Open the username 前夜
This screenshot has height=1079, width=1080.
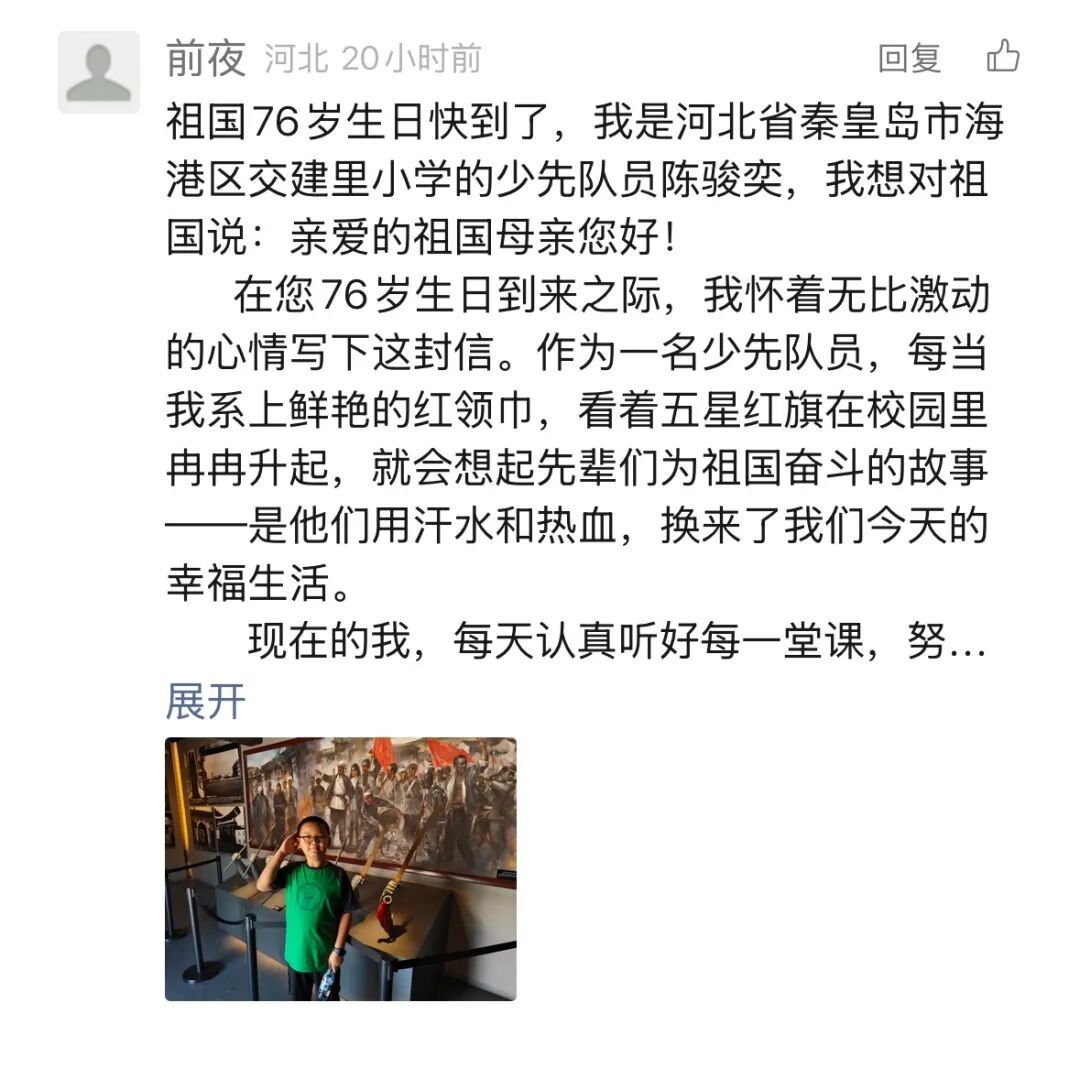coord(206,60)
